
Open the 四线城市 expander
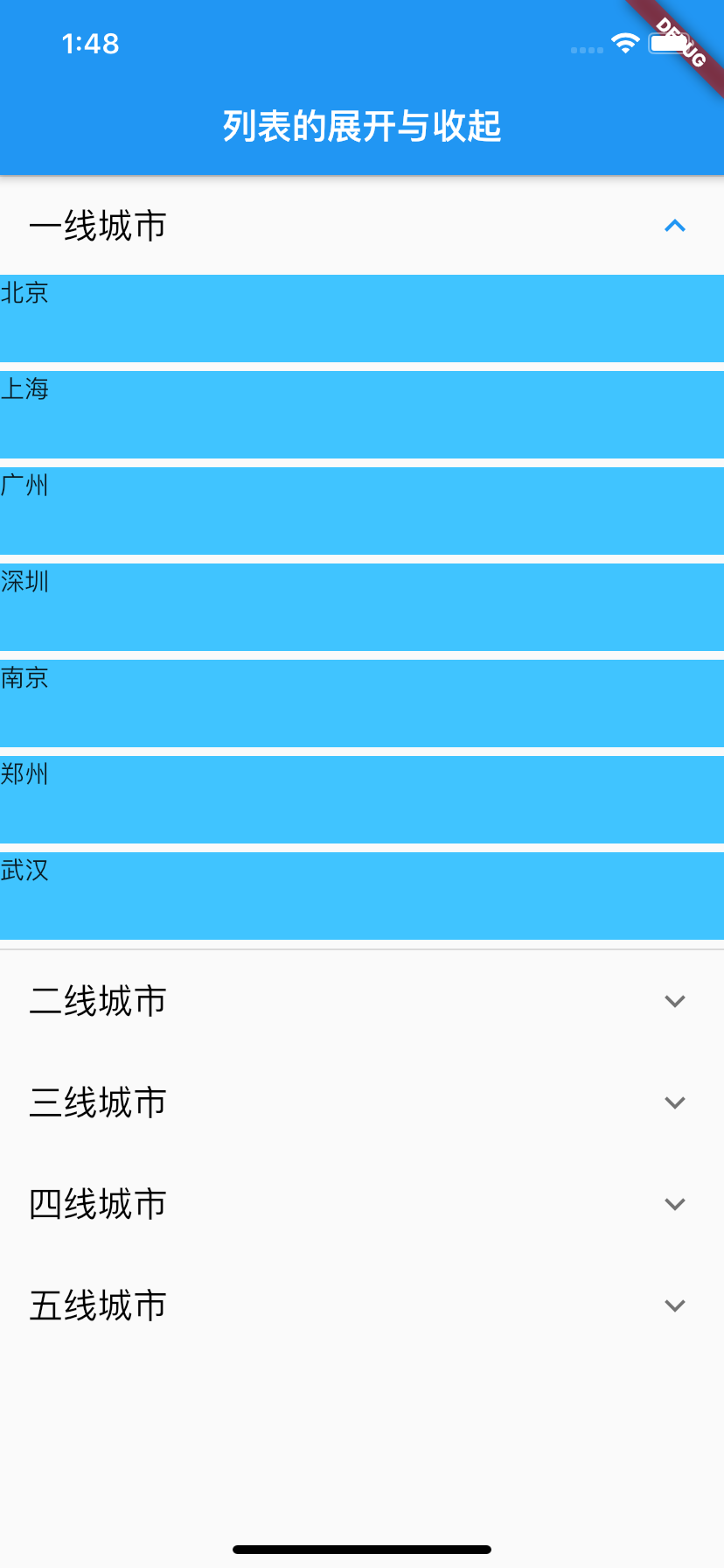coord(674,1204)
